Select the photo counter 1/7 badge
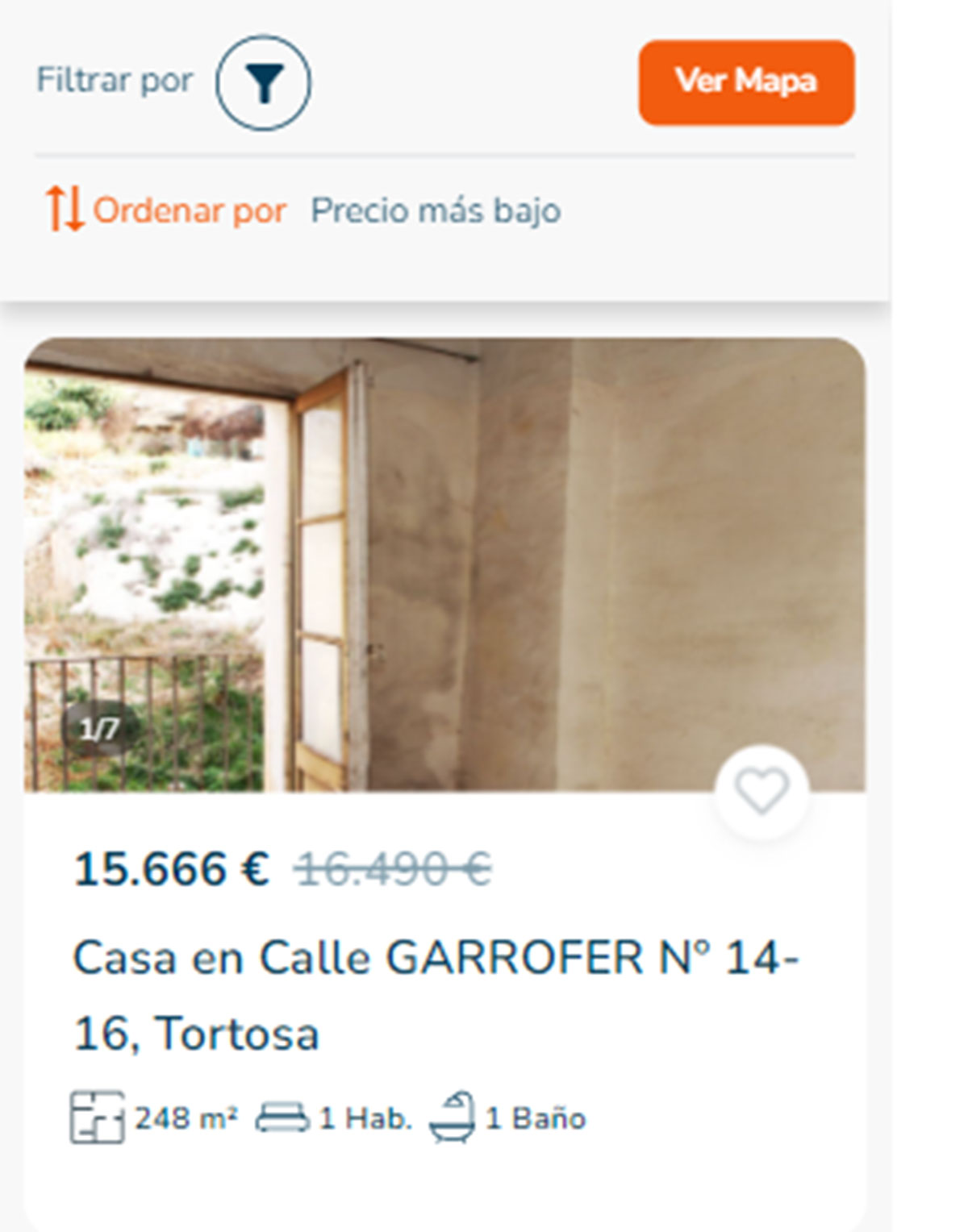Screen dimensions: 968x1232 pos(98,728)
